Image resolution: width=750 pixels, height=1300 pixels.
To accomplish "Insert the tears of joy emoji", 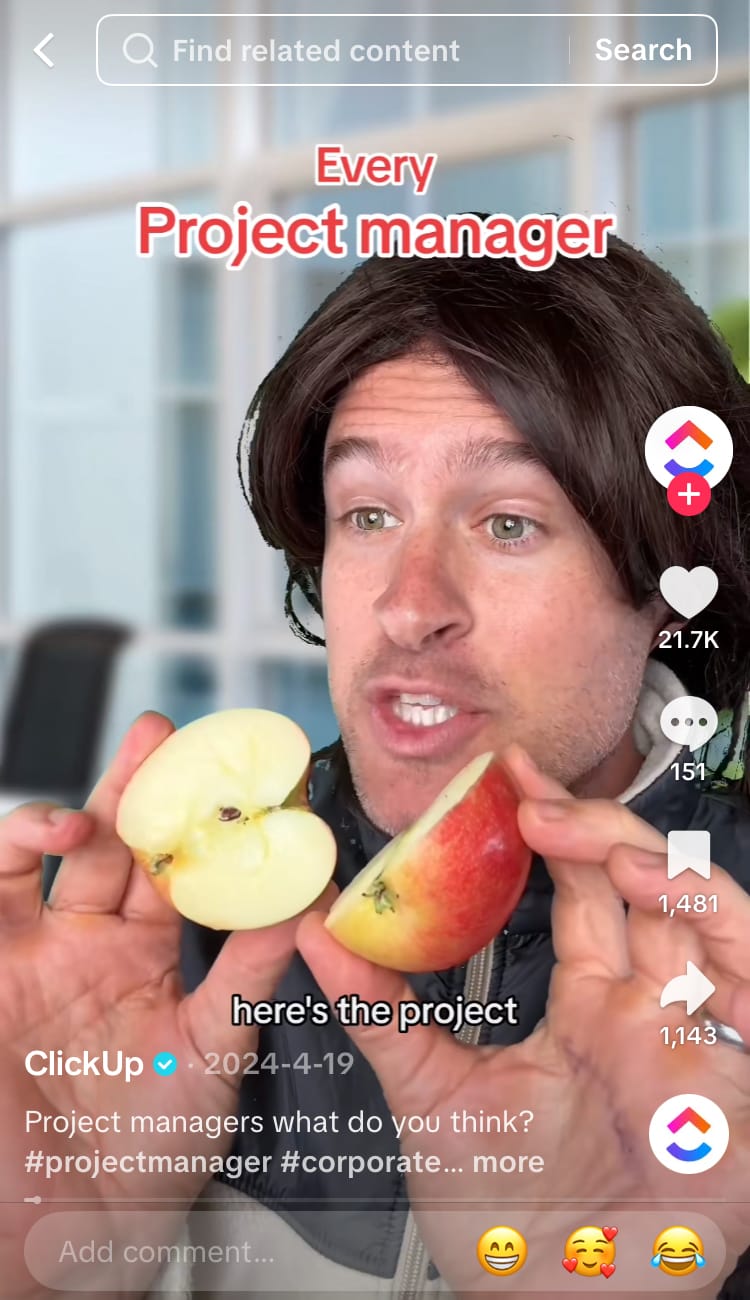I will [x=678, y=1251].
